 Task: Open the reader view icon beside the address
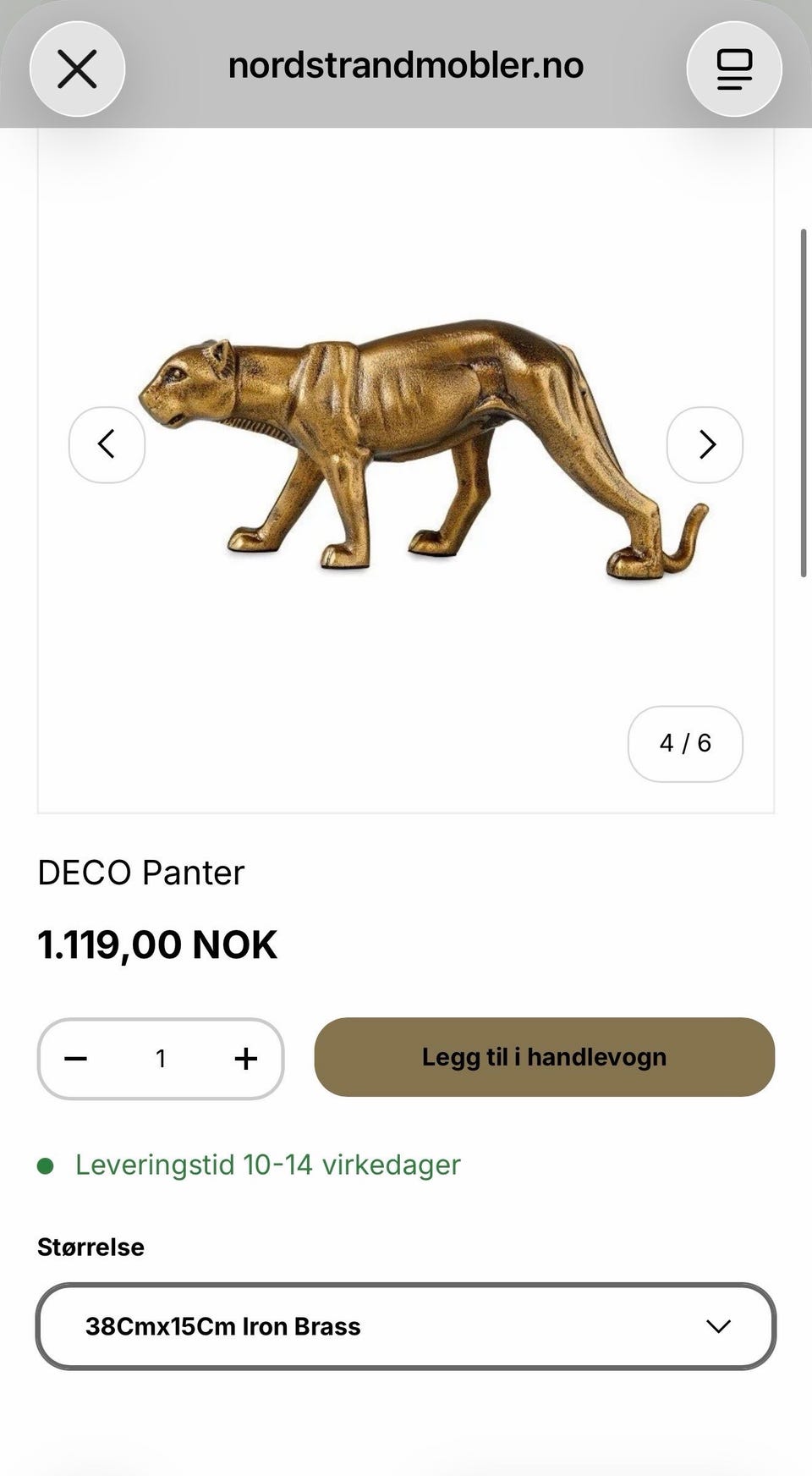click(734, 69)
